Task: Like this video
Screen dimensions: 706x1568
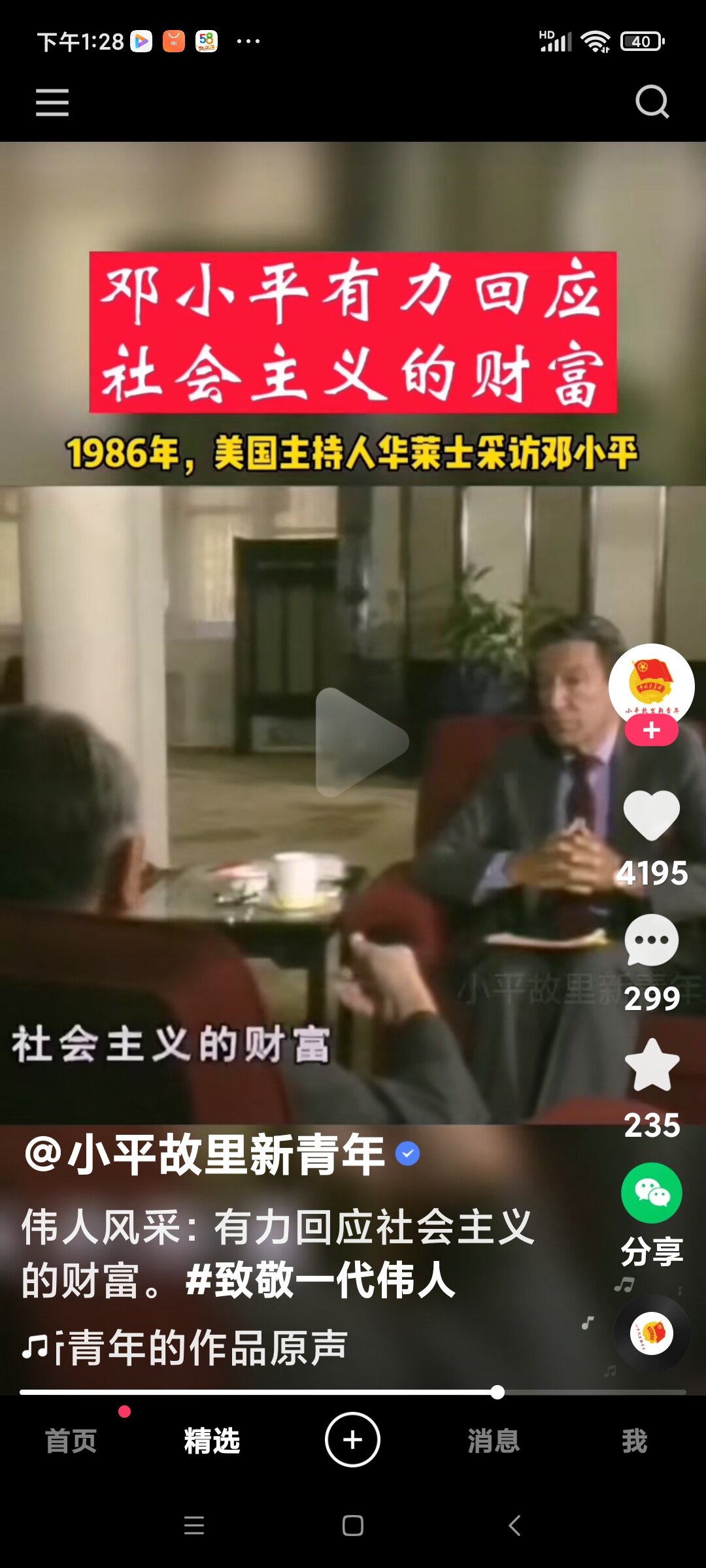Action: [x=651, y=815]
